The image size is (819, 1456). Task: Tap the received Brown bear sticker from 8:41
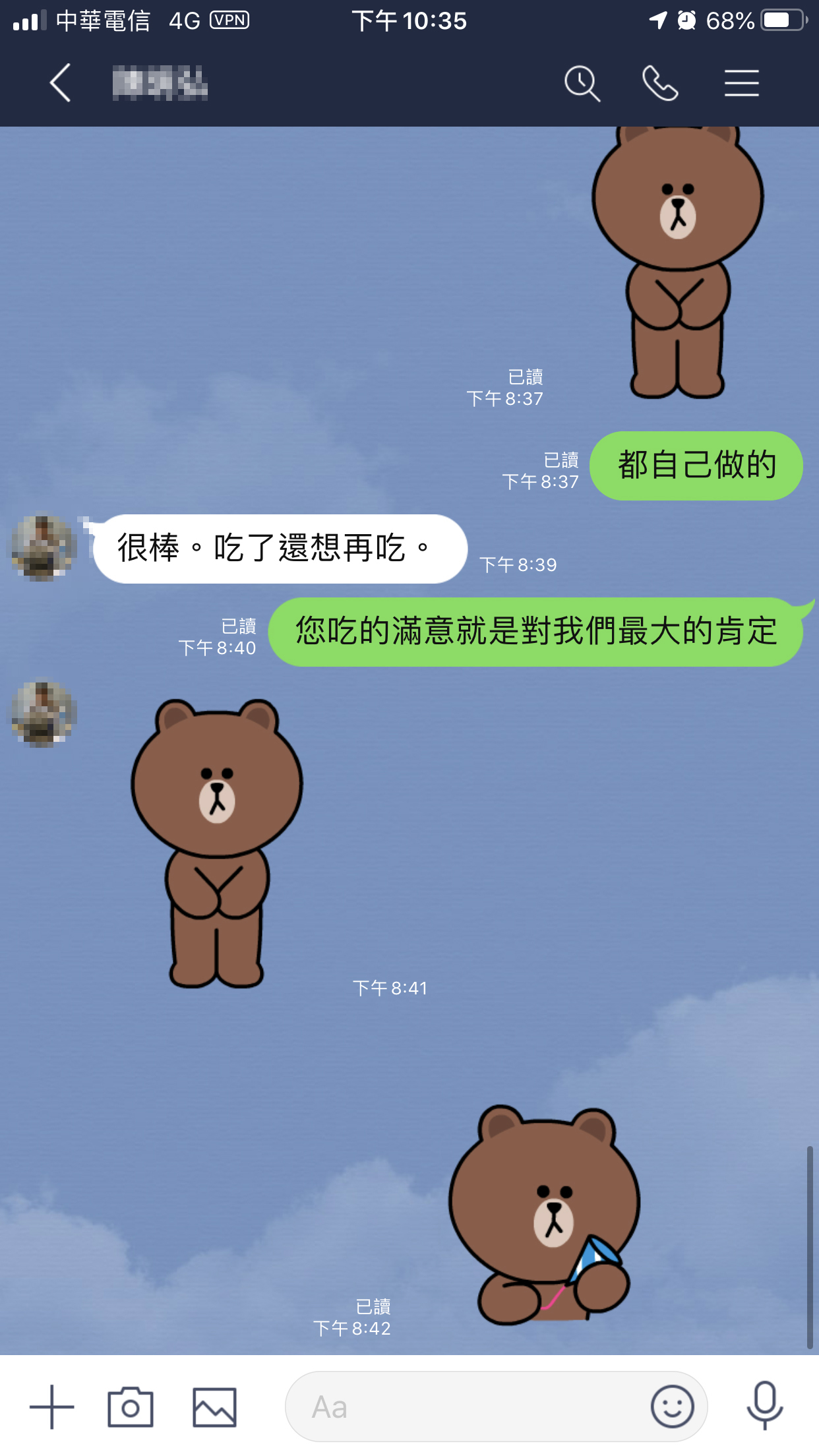[217, 843]
